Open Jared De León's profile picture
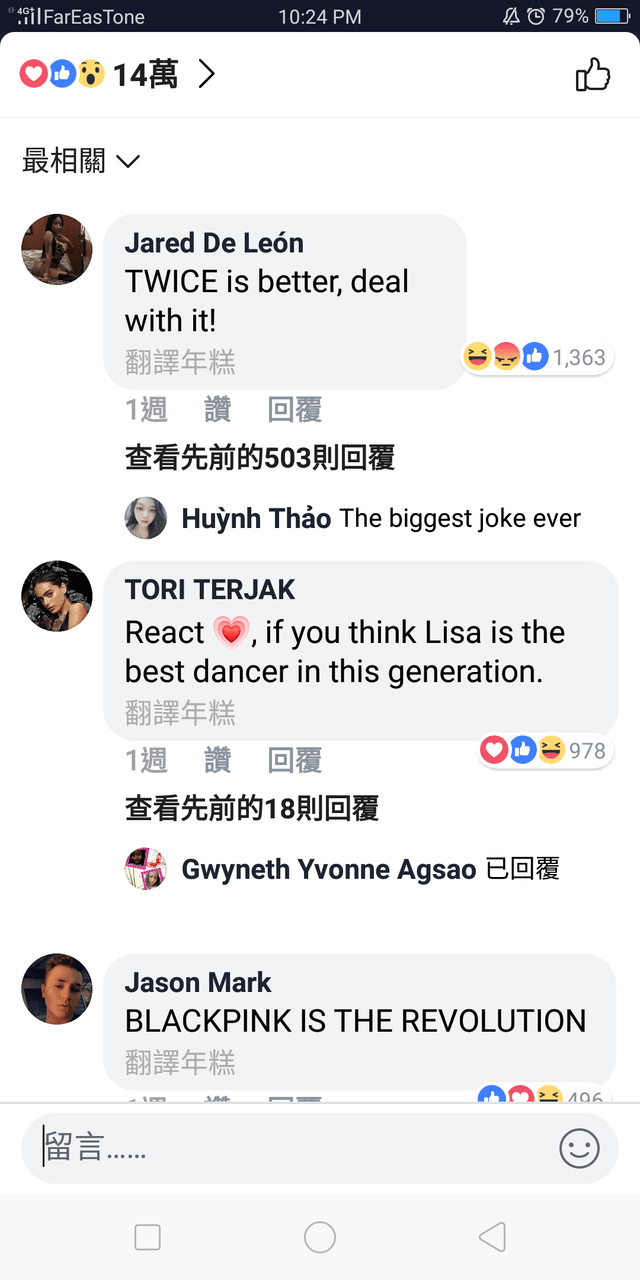This screenshot has height=1280, width=640. [56, 249]
